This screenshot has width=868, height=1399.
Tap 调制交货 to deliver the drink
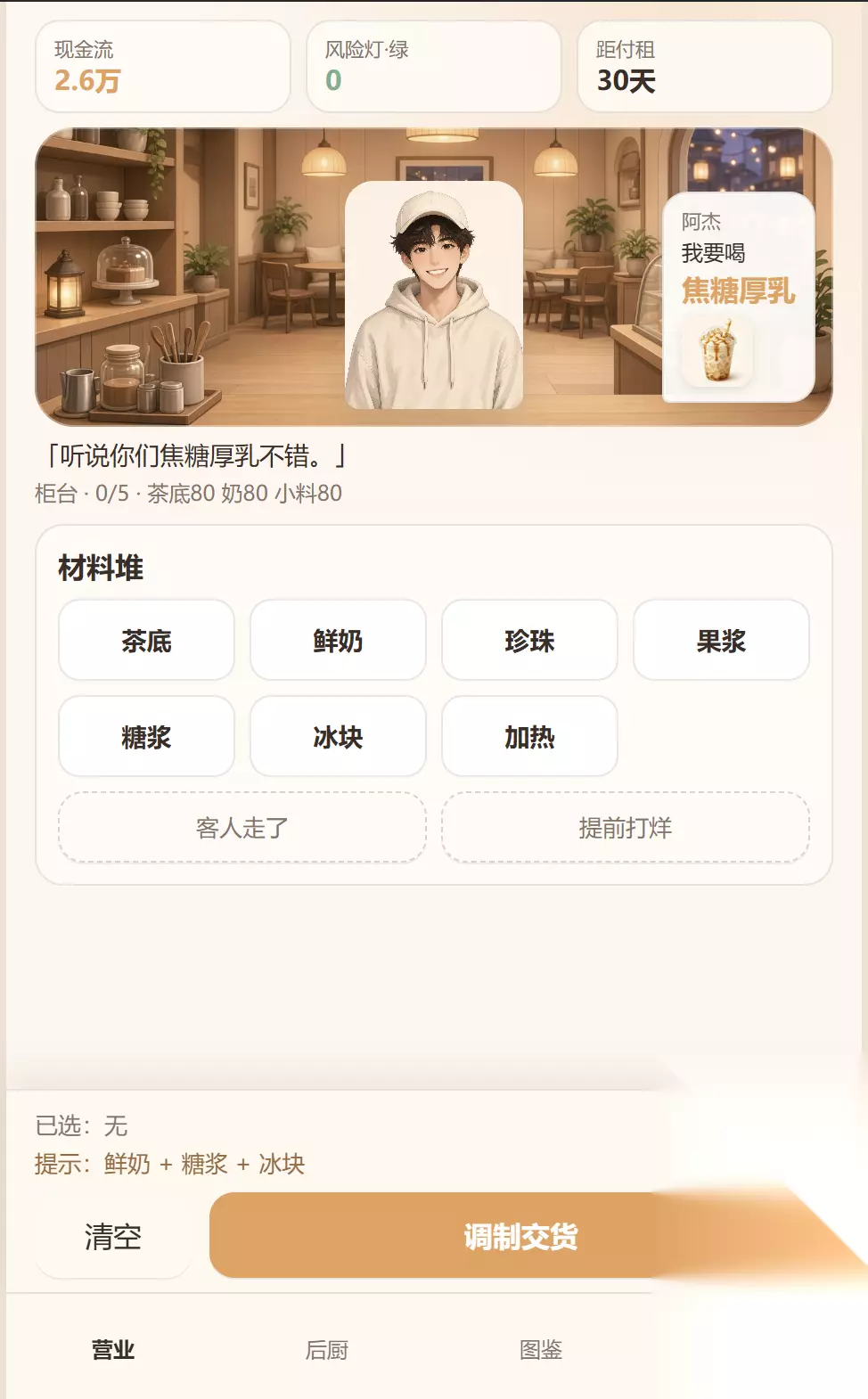520,1236
